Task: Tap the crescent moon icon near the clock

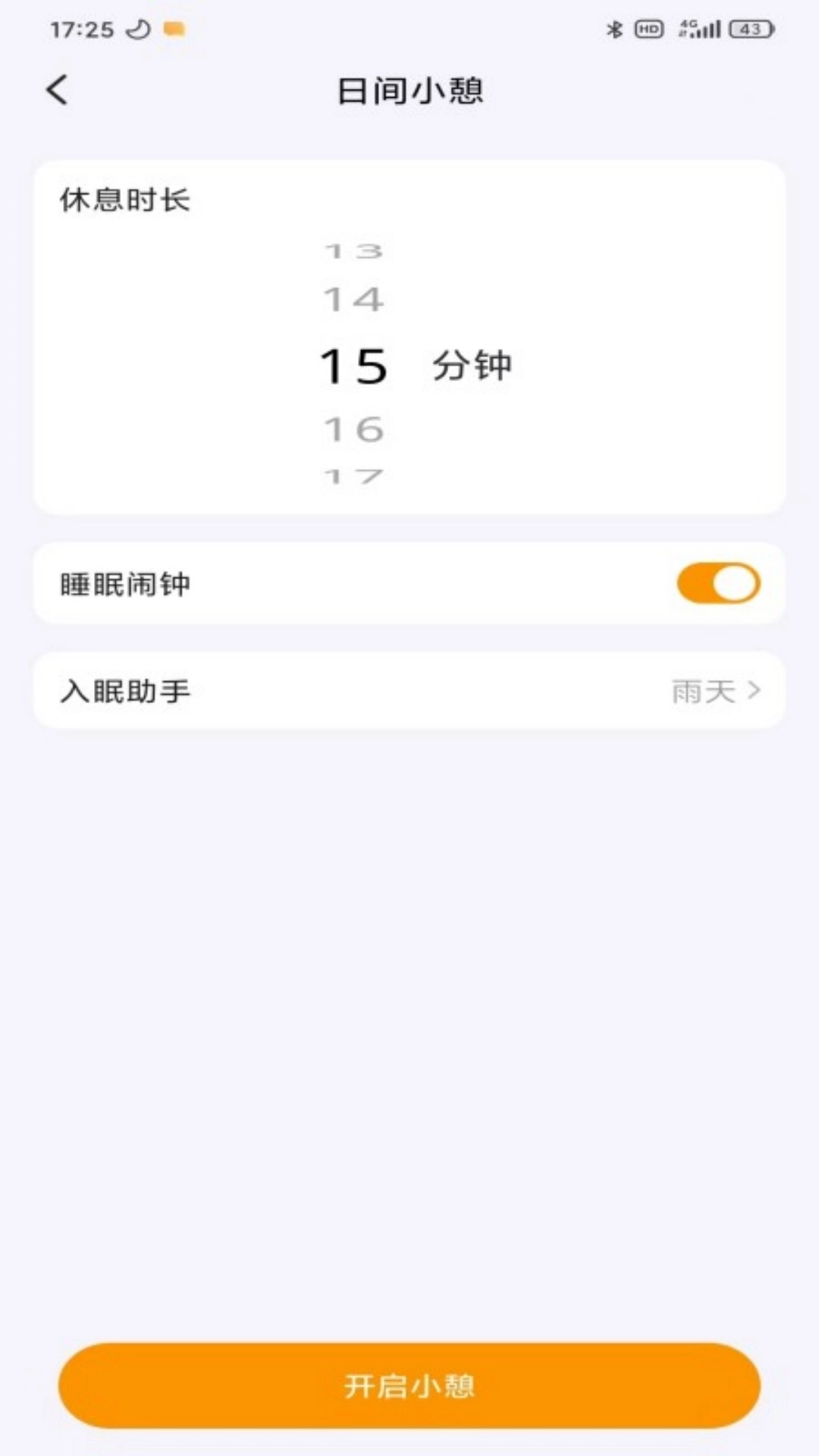Action: tap(136, 30)
